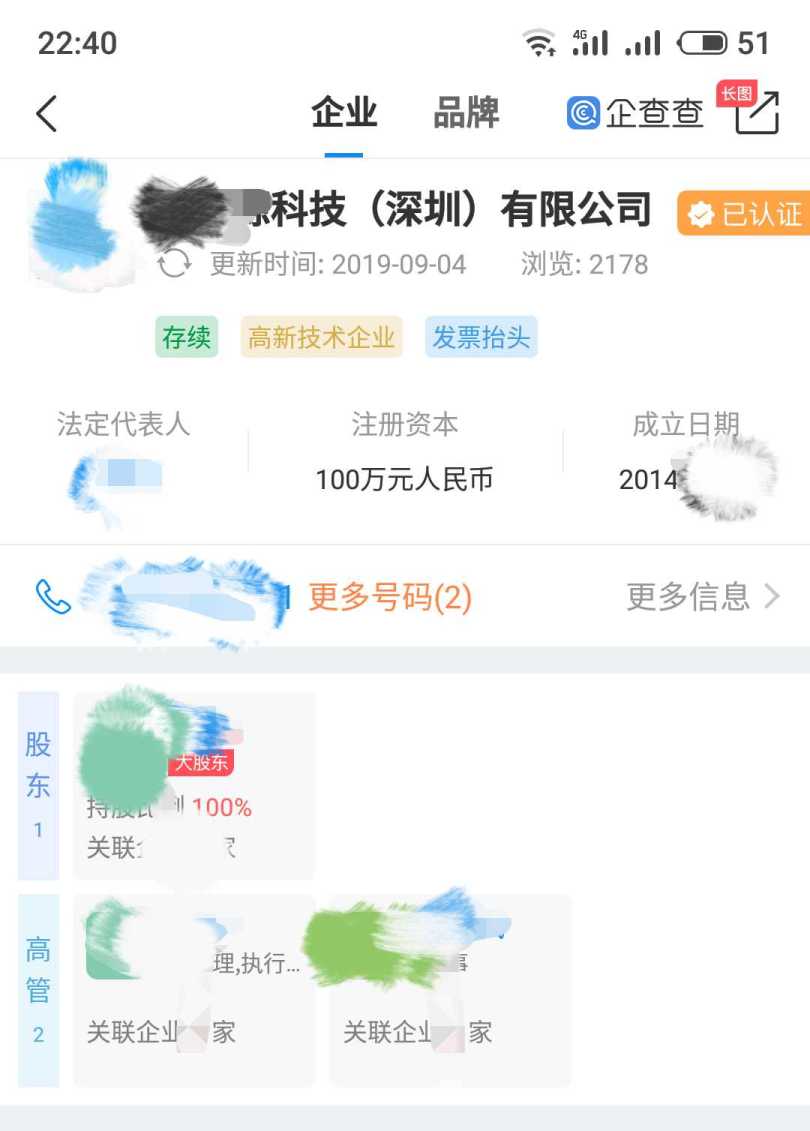Switch to the 品牌 tab
This screenshot has width=810, height=1131.
click(x=465, y=113)
